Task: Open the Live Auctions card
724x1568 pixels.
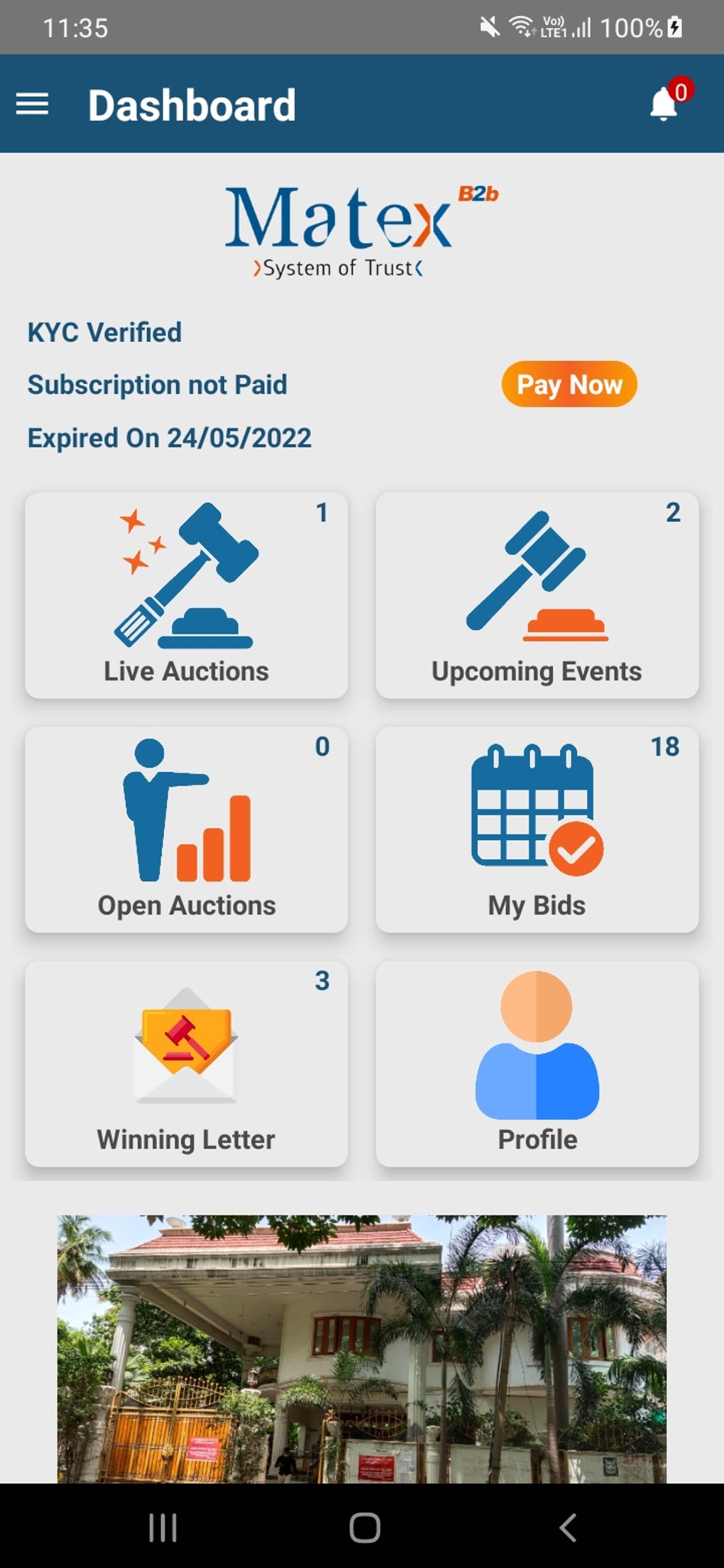Action: (187, 595)
